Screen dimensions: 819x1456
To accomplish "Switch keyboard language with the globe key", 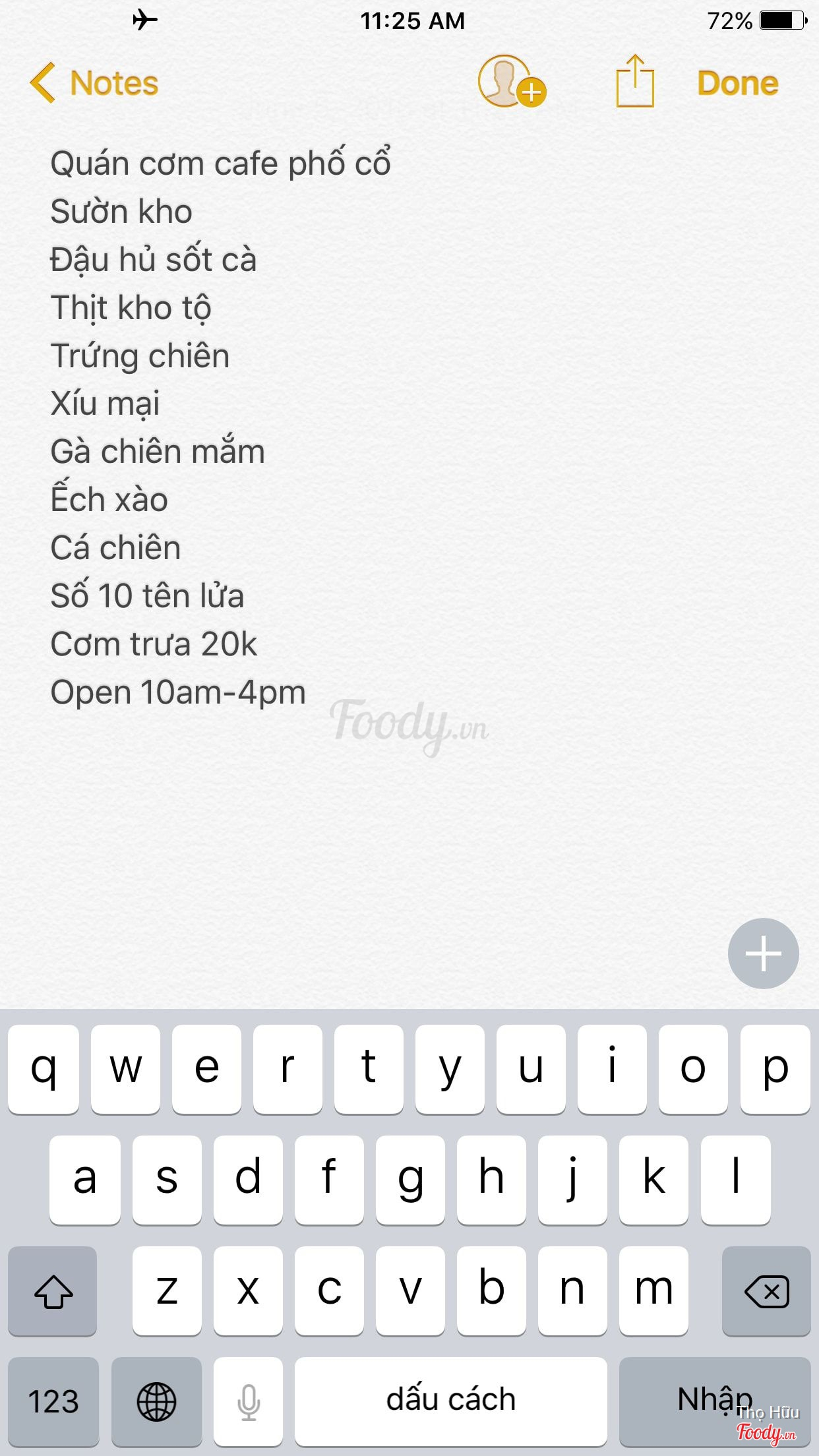I will (156, 1401).
